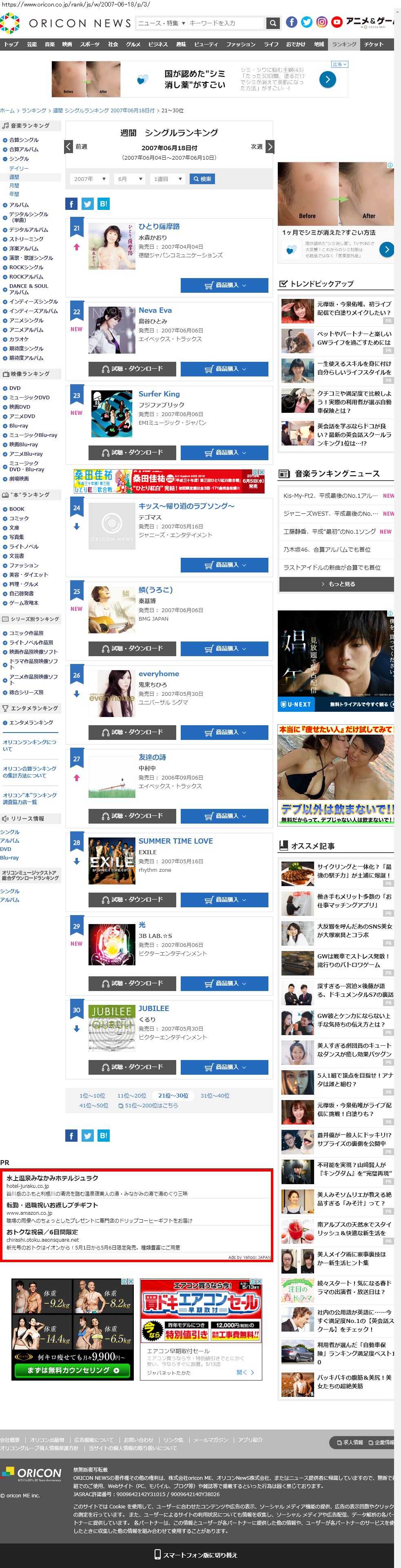Viewport: 401px width, 1568px height.
Task: Share via the Facebook icon above rankings
Action: coord(71,204)
